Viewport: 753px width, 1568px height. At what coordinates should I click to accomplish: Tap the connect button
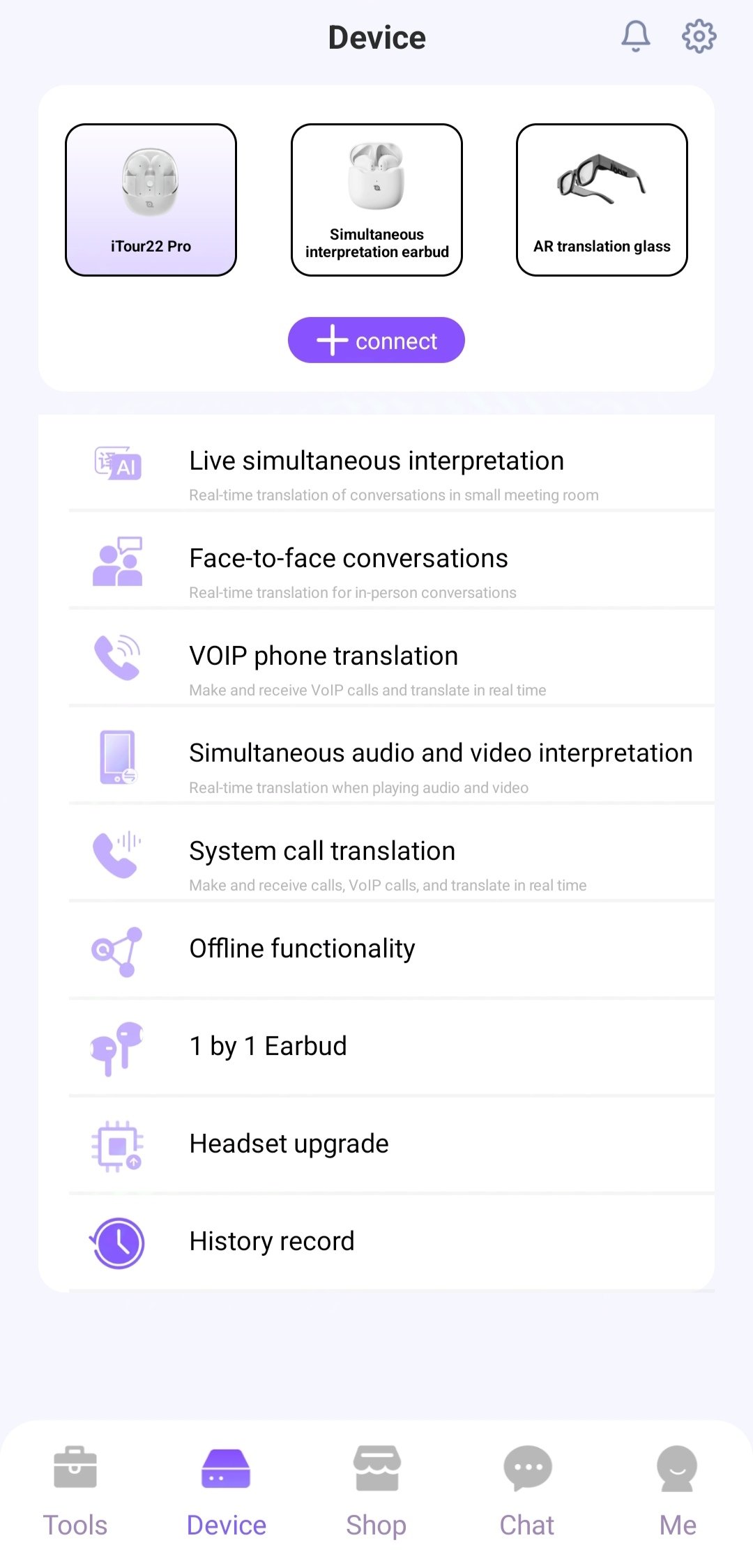pos(376,340)
